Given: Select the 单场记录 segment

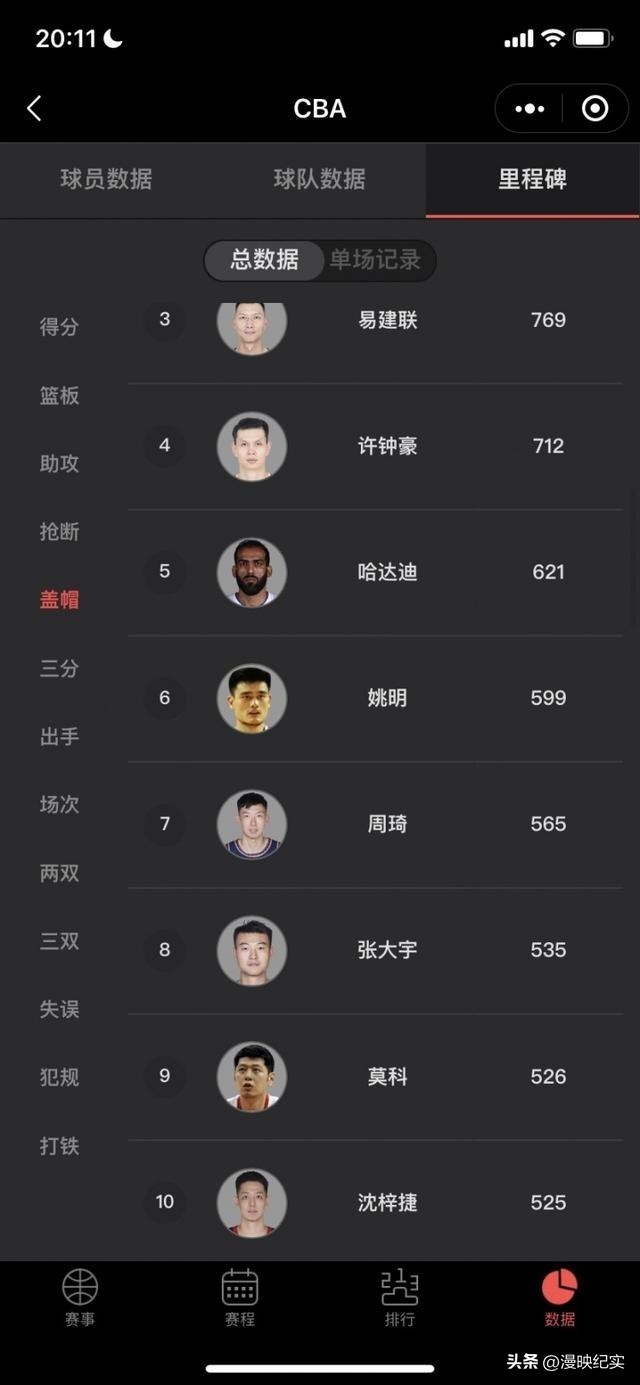Looking at the screenshot, I should tap(376, 260).
